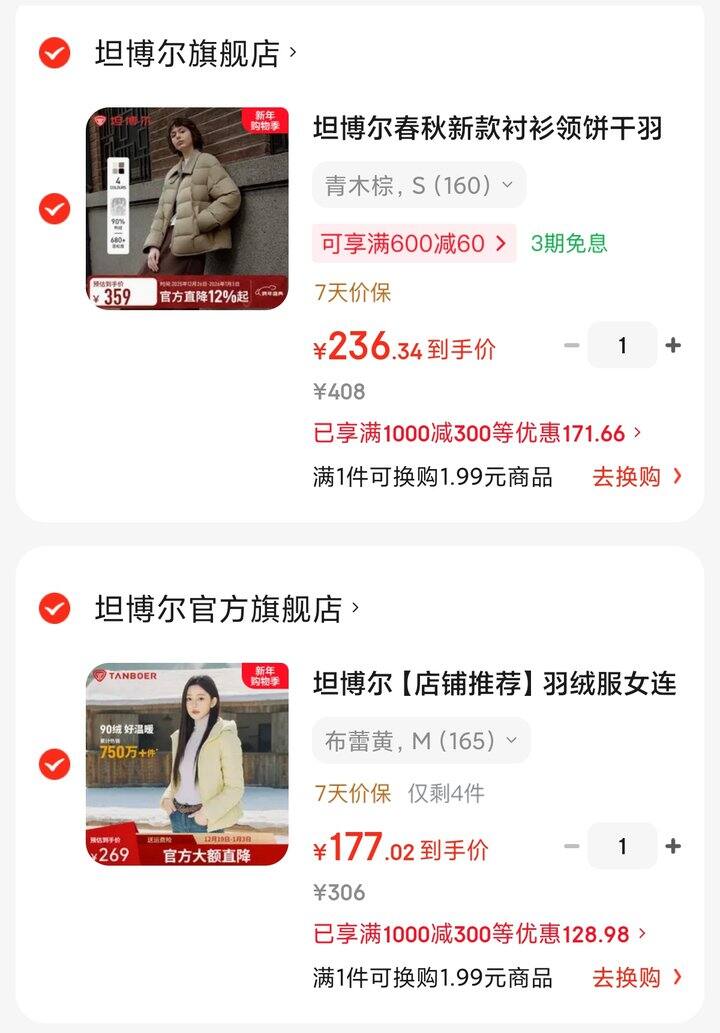Uncheck all items from 坦博尔官方旗舰店

coord(54,608)
